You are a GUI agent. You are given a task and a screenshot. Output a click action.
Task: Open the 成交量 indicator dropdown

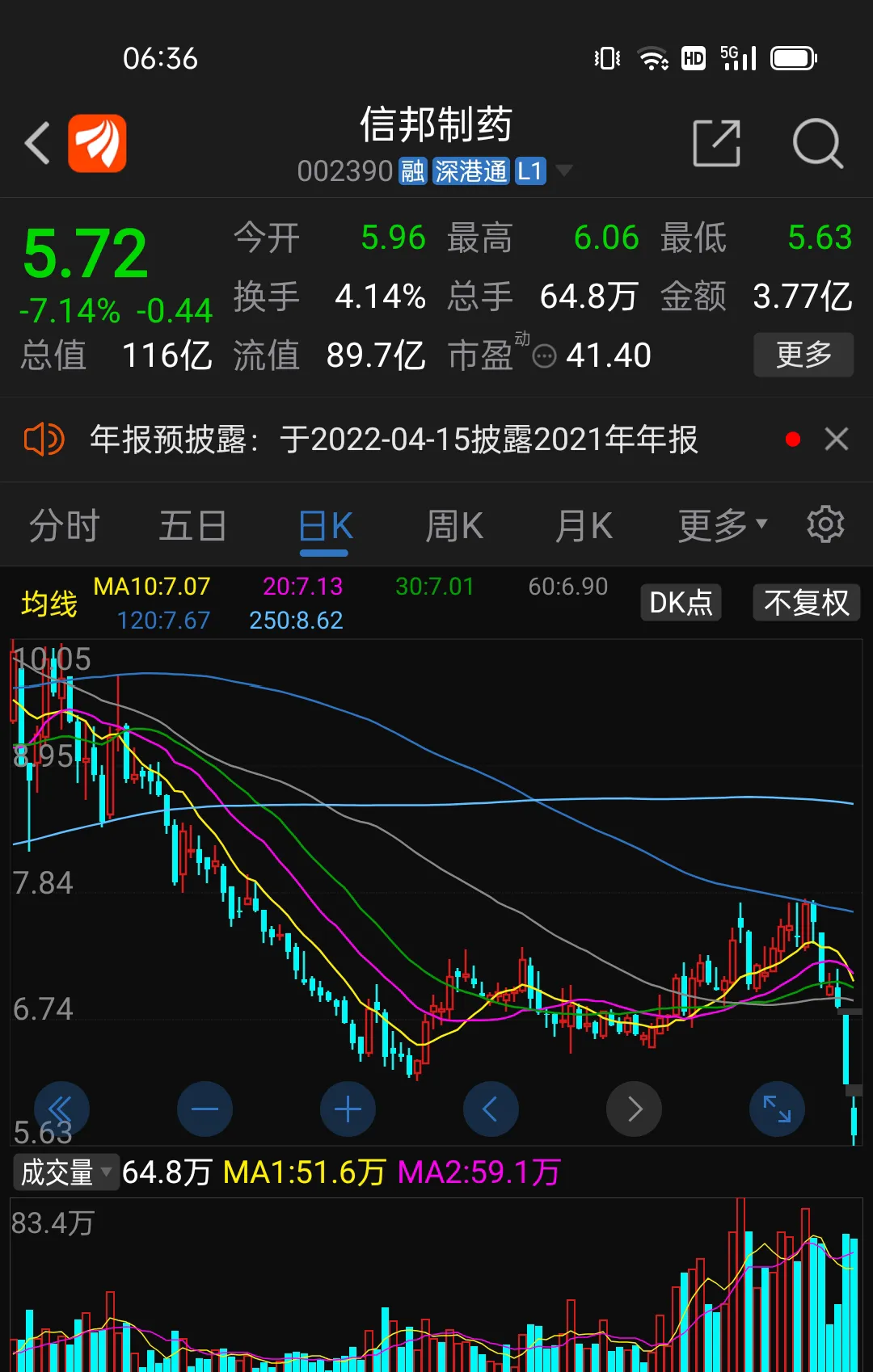(x=66, y=1172)
